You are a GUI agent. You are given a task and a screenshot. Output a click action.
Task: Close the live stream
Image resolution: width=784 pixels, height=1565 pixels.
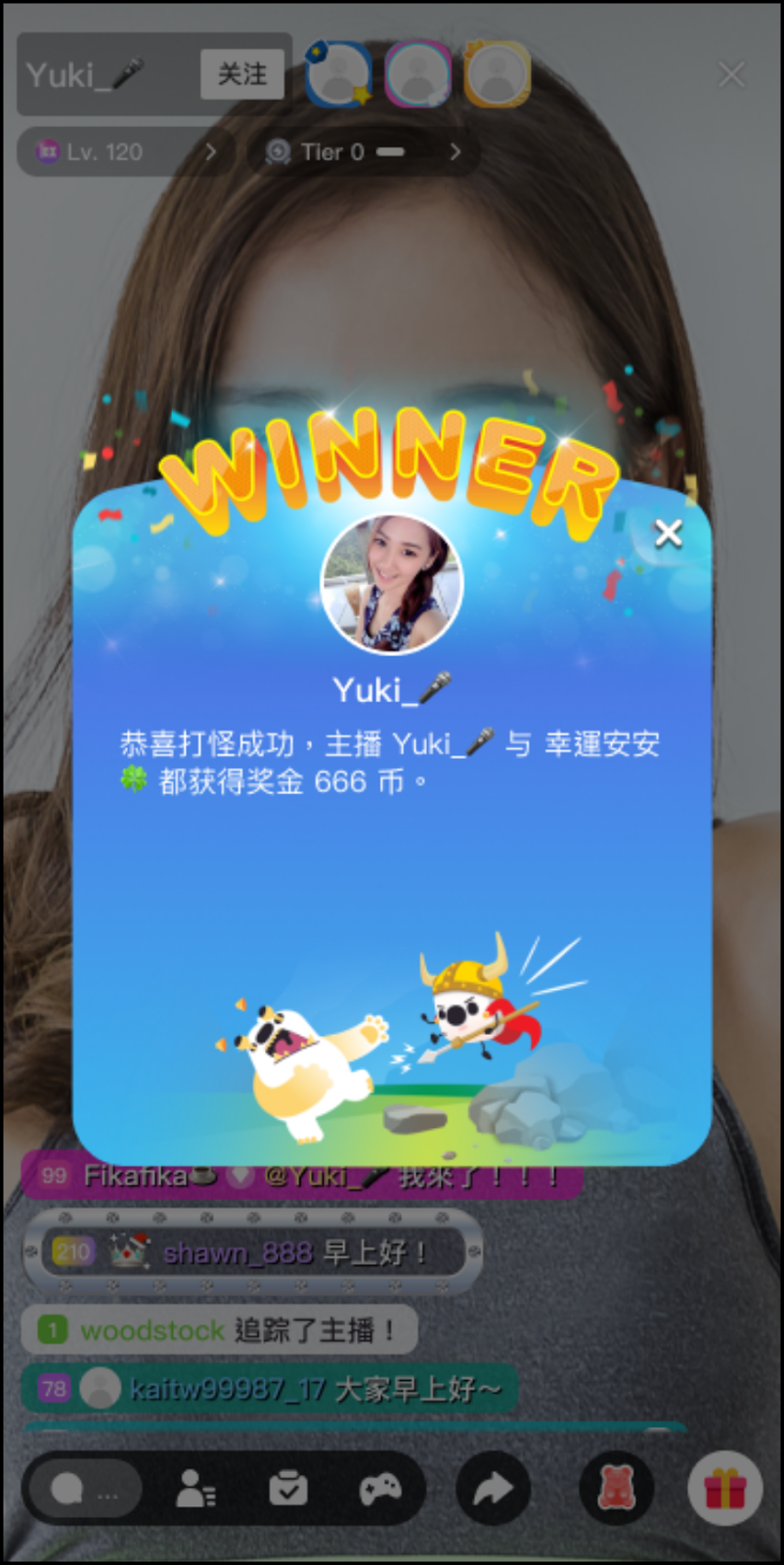pos(731,74)
